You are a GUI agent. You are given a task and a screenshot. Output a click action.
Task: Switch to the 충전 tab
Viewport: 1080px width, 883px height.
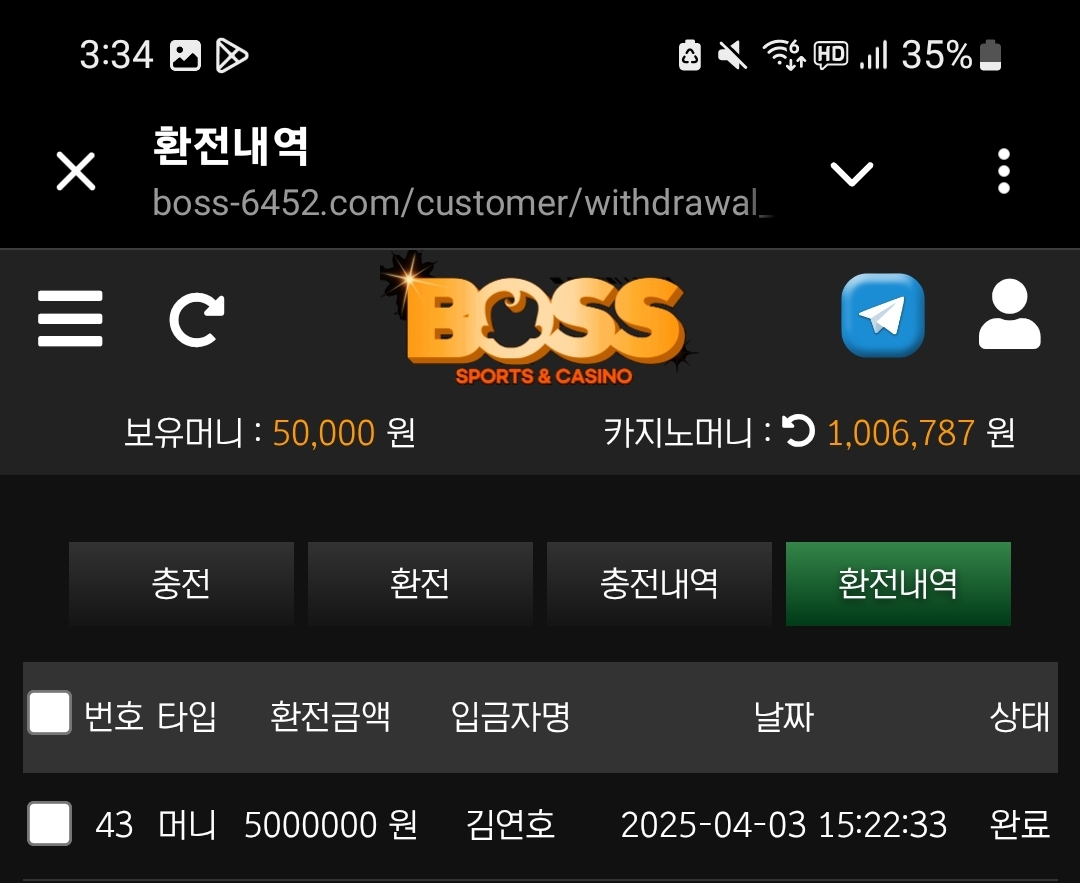(x=181, y=584)
